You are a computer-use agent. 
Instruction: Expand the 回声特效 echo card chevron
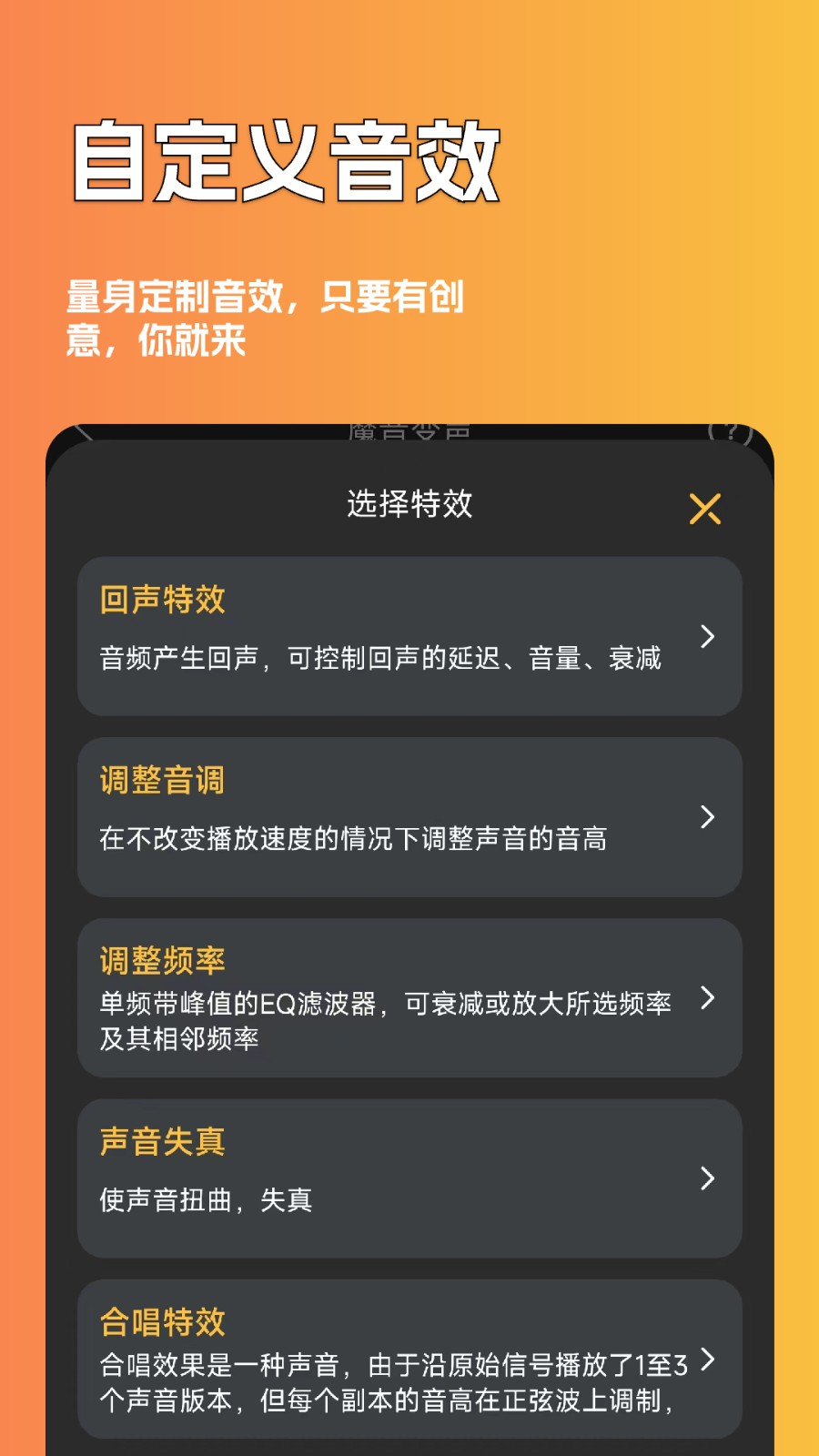click(x=707, y=638)
